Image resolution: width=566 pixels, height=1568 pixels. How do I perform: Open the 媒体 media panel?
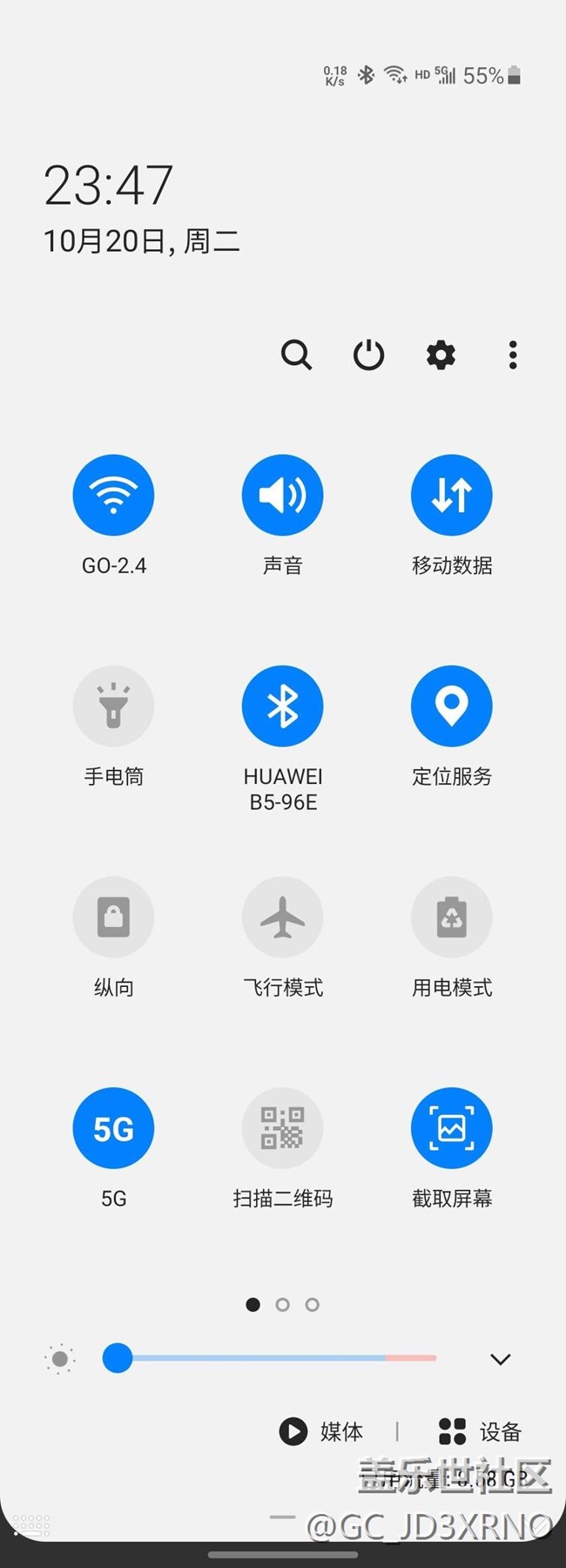pyautogui.click(x=321, y=1431)
